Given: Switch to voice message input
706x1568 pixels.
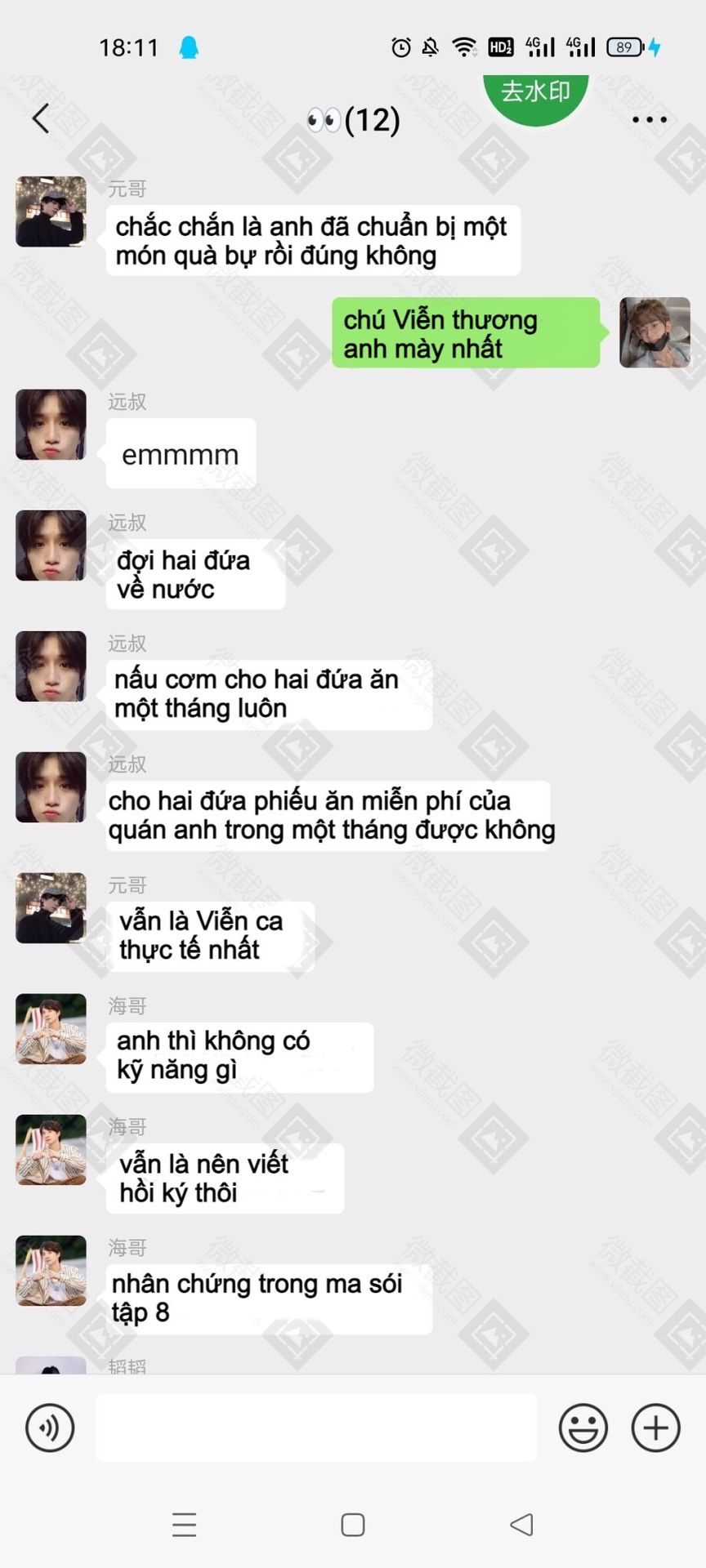Looking at the screenshot, I should (x=50, y=1428).
